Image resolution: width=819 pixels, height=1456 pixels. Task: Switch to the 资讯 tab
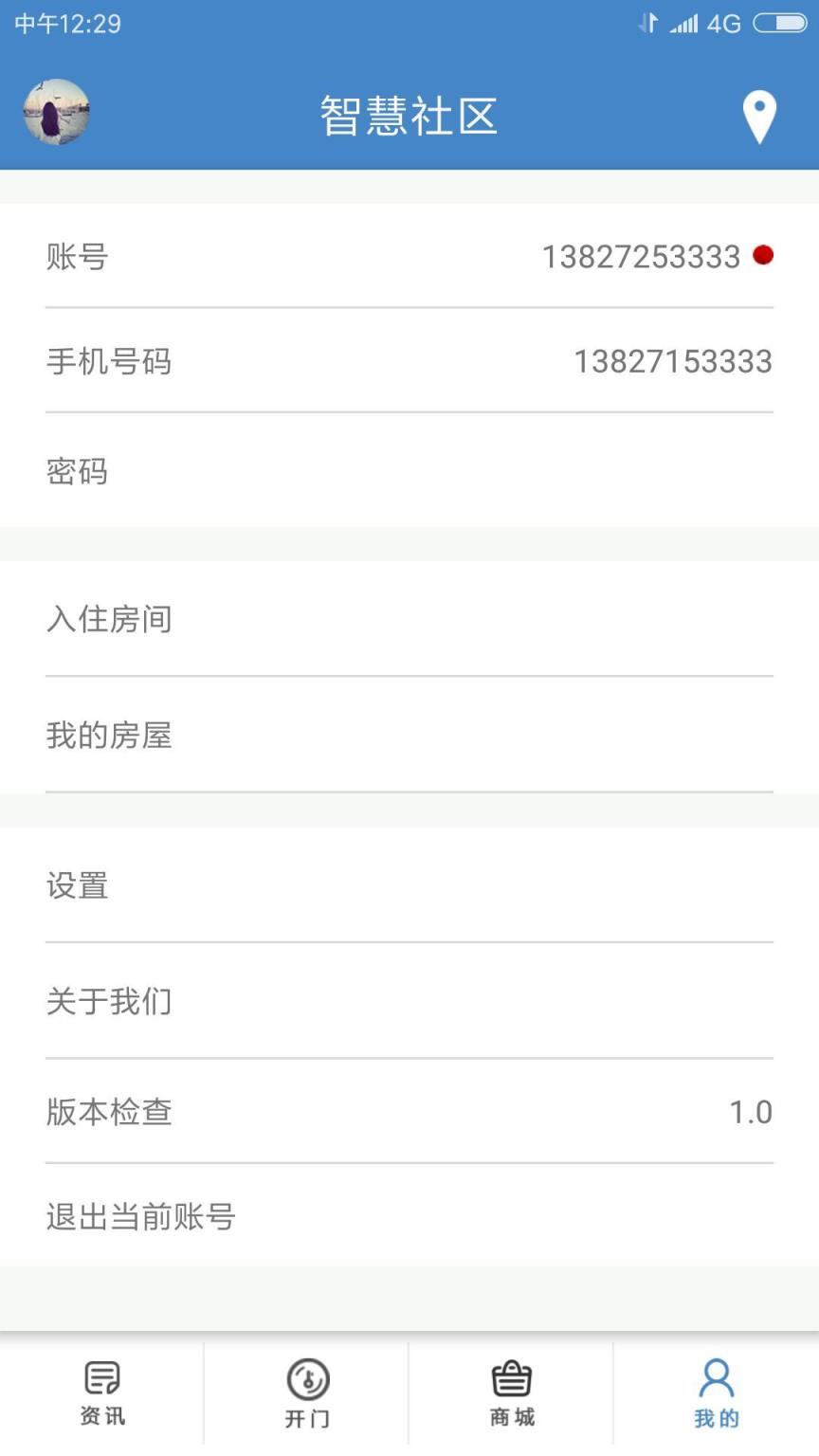click(100, 1392)
